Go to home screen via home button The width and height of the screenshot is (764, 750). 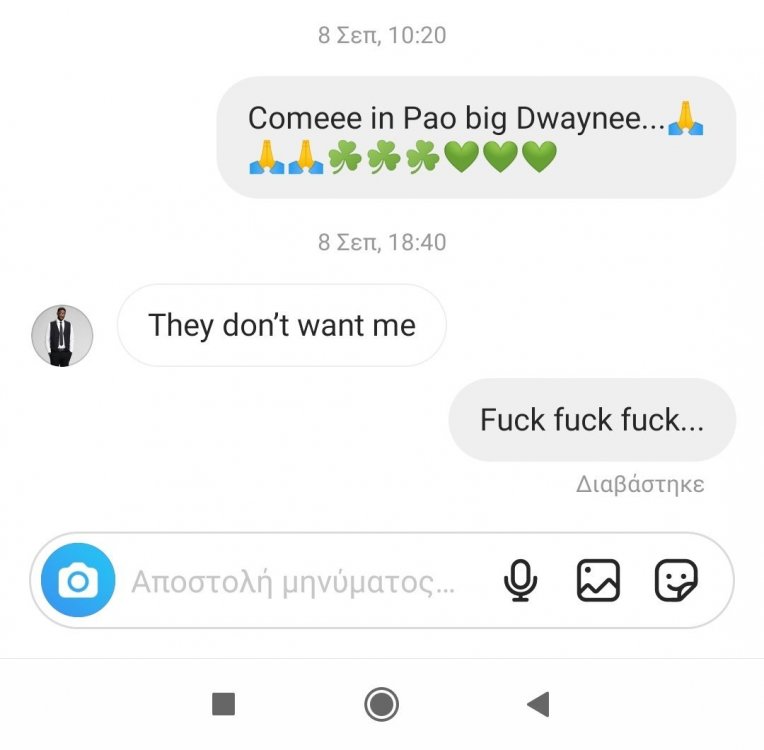click(x=381, y=705)
